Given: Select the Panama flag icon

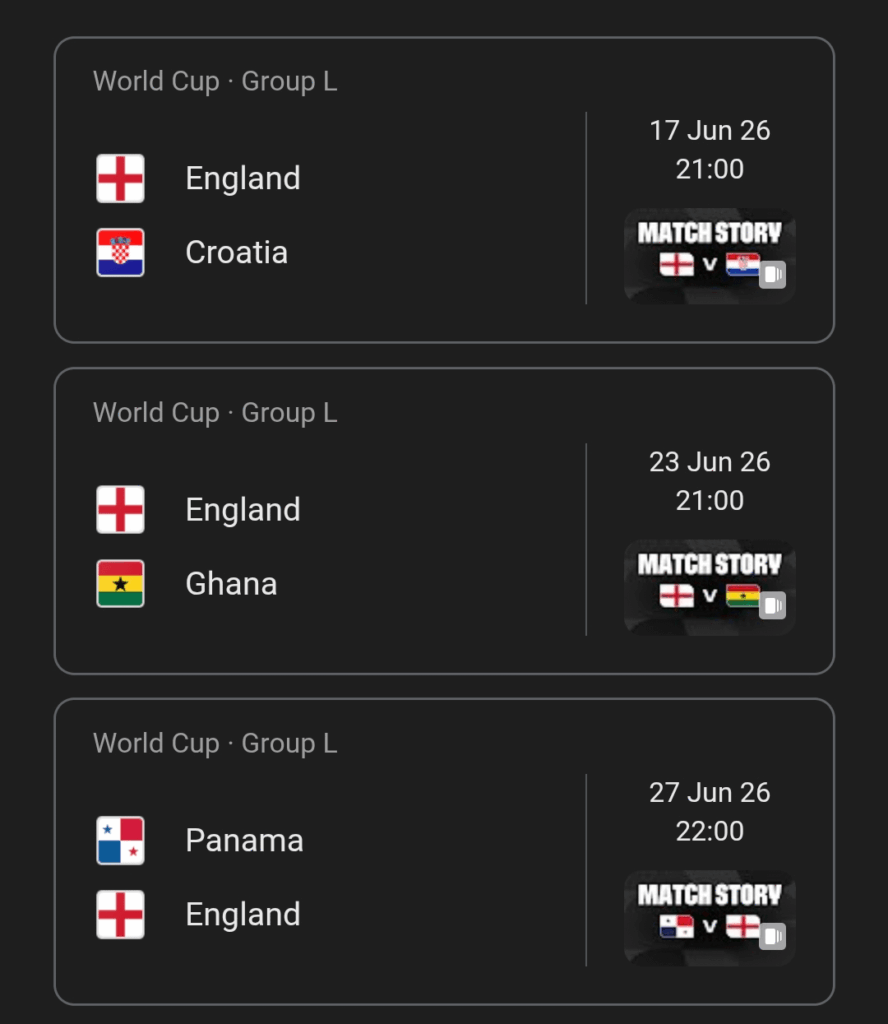Looking at the screenshot, I should pyautogui.click(x=120, y=840).
